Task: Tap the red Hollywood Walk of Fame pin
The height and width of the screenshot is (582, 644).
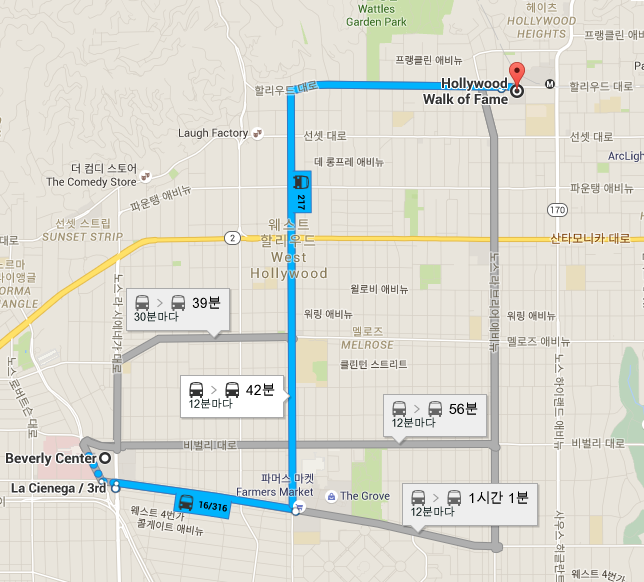Action: (x=517, y=76)
